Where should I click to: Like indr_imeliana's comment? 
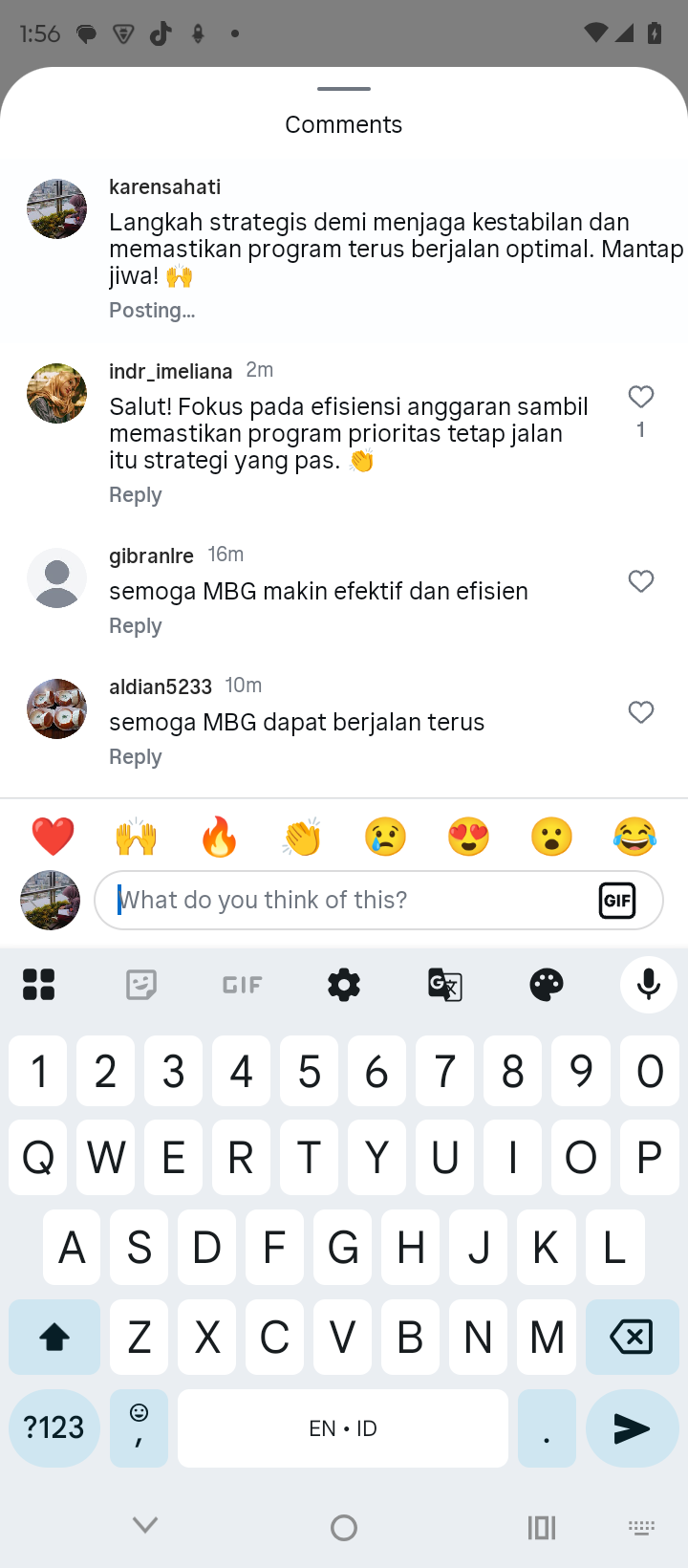(x=641, y=397)
